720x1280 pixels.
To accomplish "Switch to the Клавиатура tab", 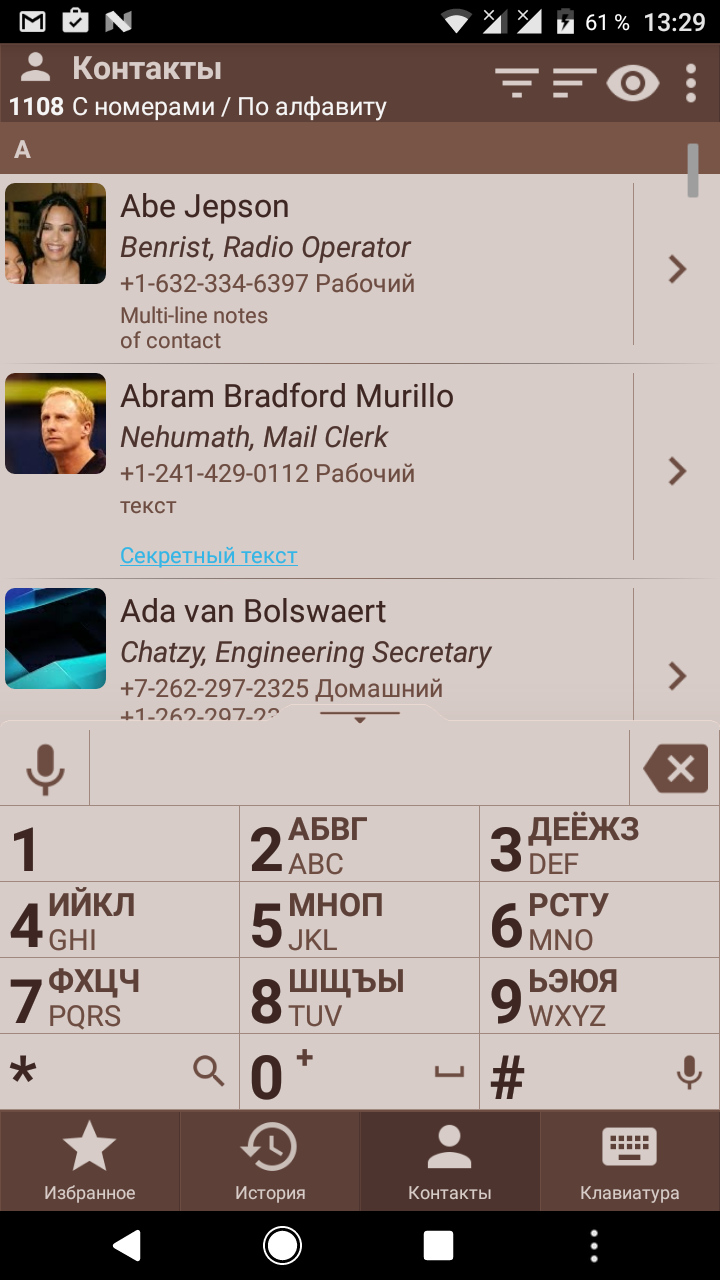I will (630, 1161).
